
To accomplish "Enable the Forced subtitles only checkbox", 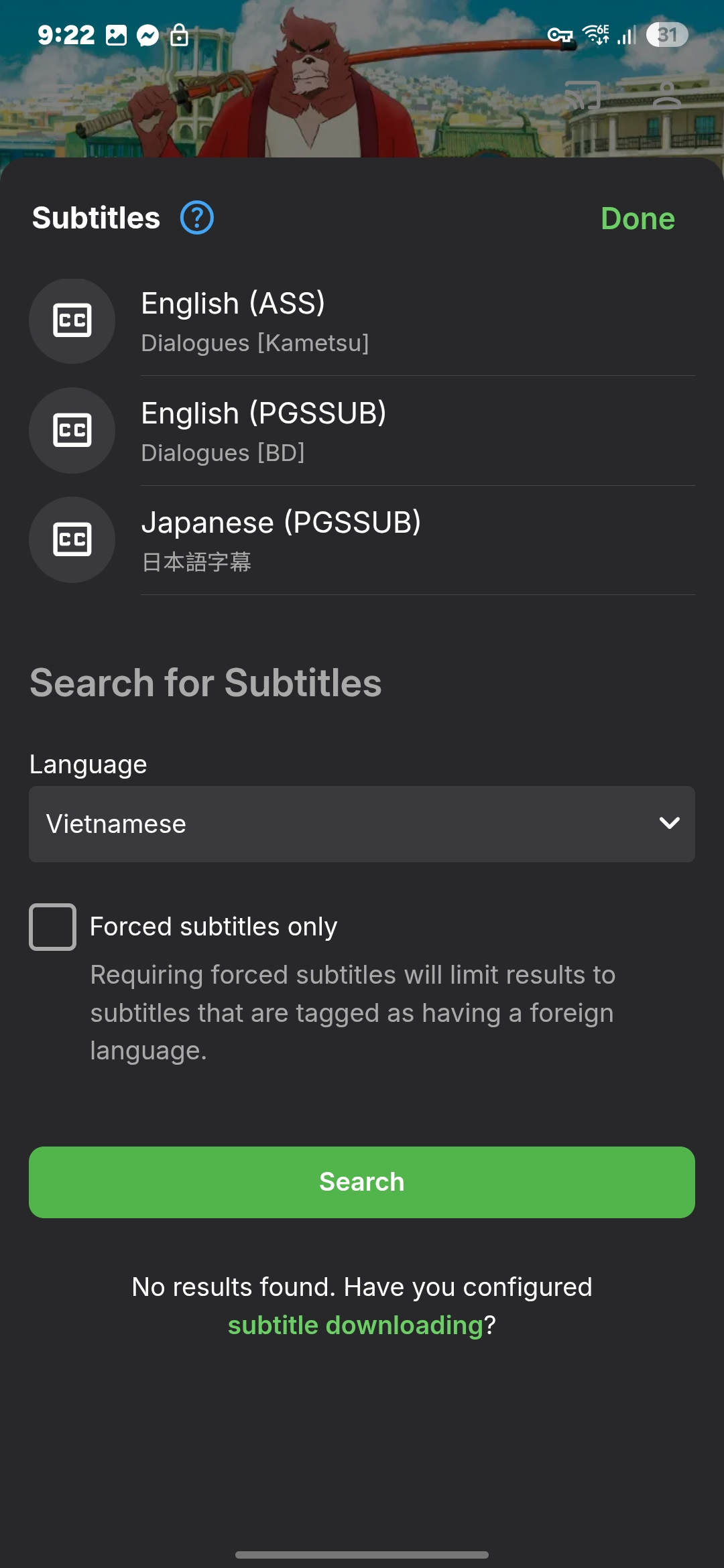I will pos(53,927).
